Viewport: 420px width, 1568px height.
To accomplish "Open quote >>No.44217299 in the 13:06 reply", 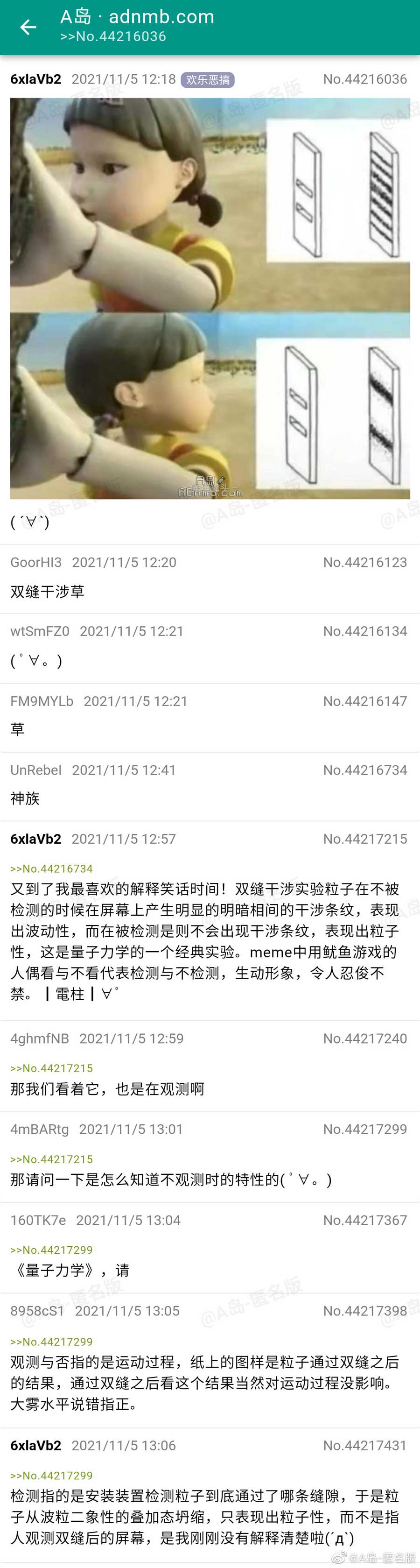I will click(52, 1476).
